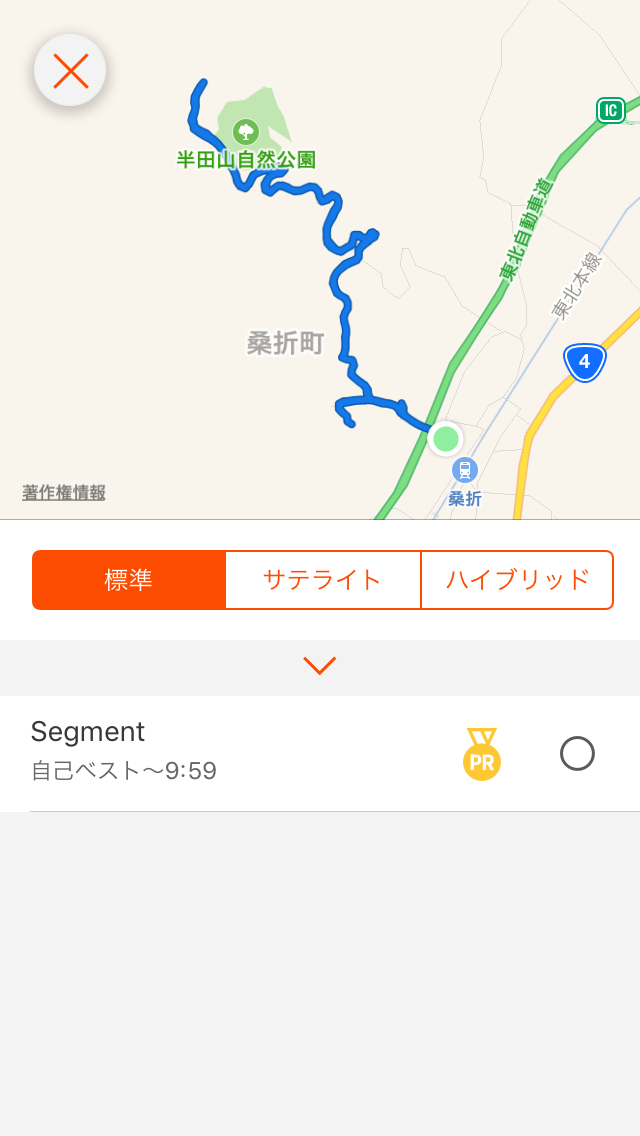
Task: Switch to サテライト map view
Action: [323, 580]
